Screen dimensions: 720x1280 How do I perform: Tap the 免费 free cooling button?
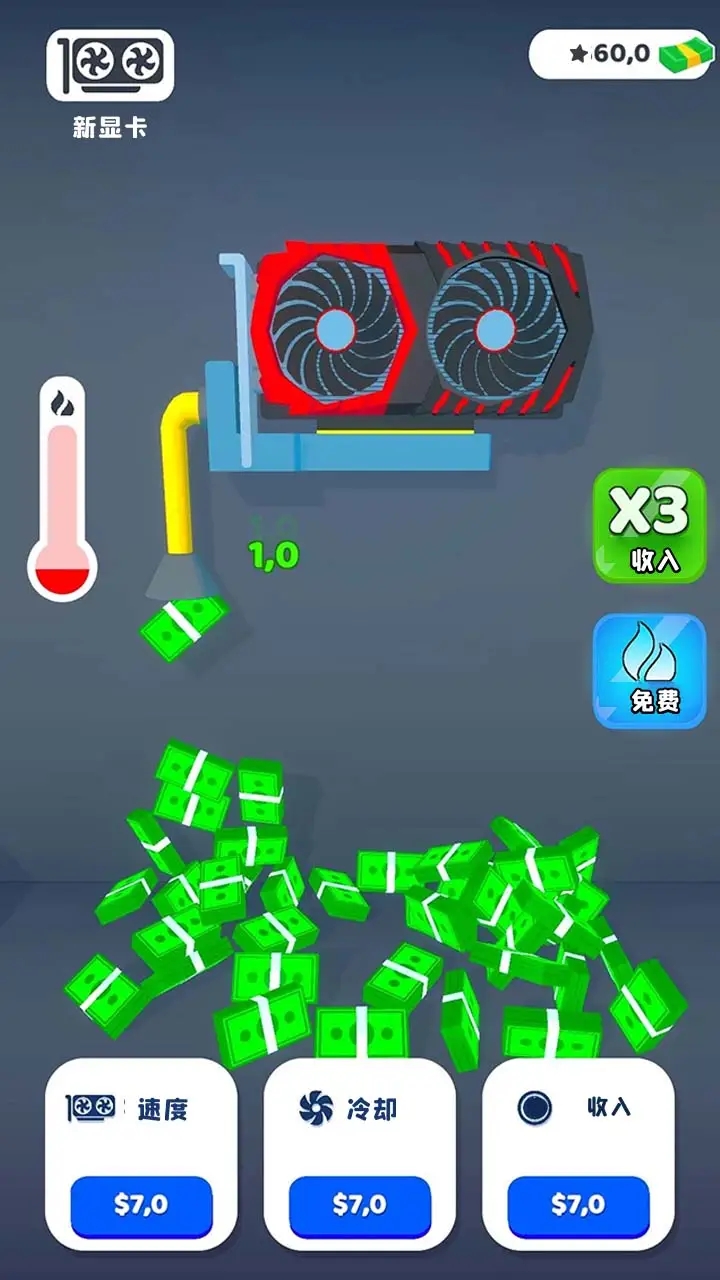(650, 671)
